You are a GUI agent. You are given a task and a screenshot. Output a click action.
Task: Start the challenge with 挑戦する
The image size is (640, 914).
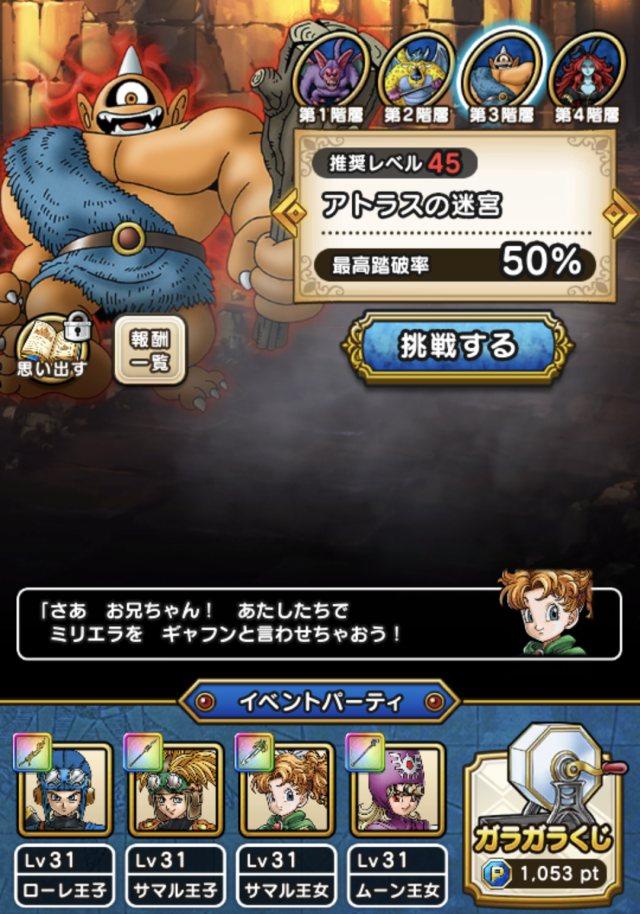[x=458, y=346]
